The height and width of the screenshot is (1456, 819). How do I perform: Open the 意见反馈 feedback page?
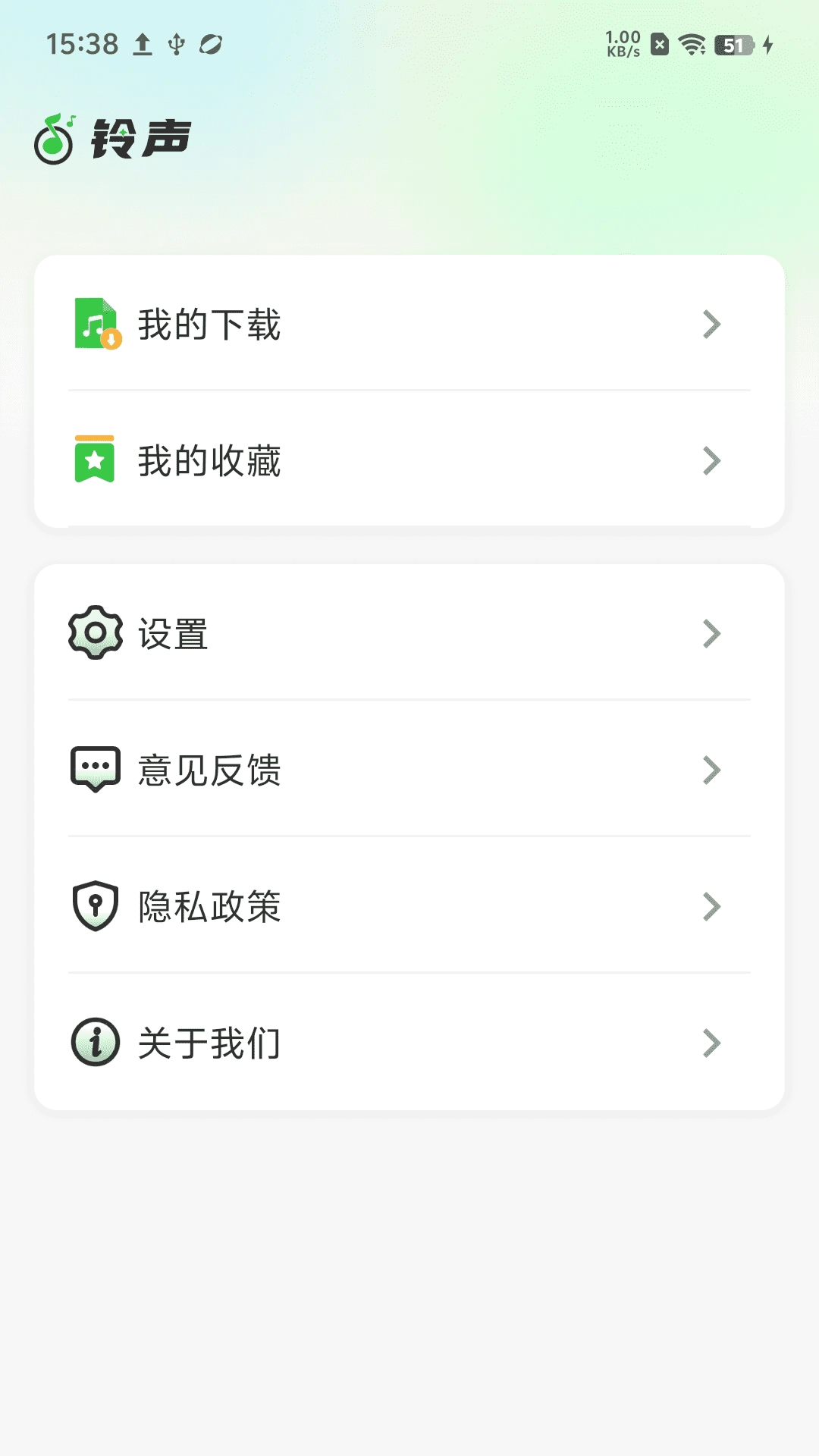coord(711,770)
